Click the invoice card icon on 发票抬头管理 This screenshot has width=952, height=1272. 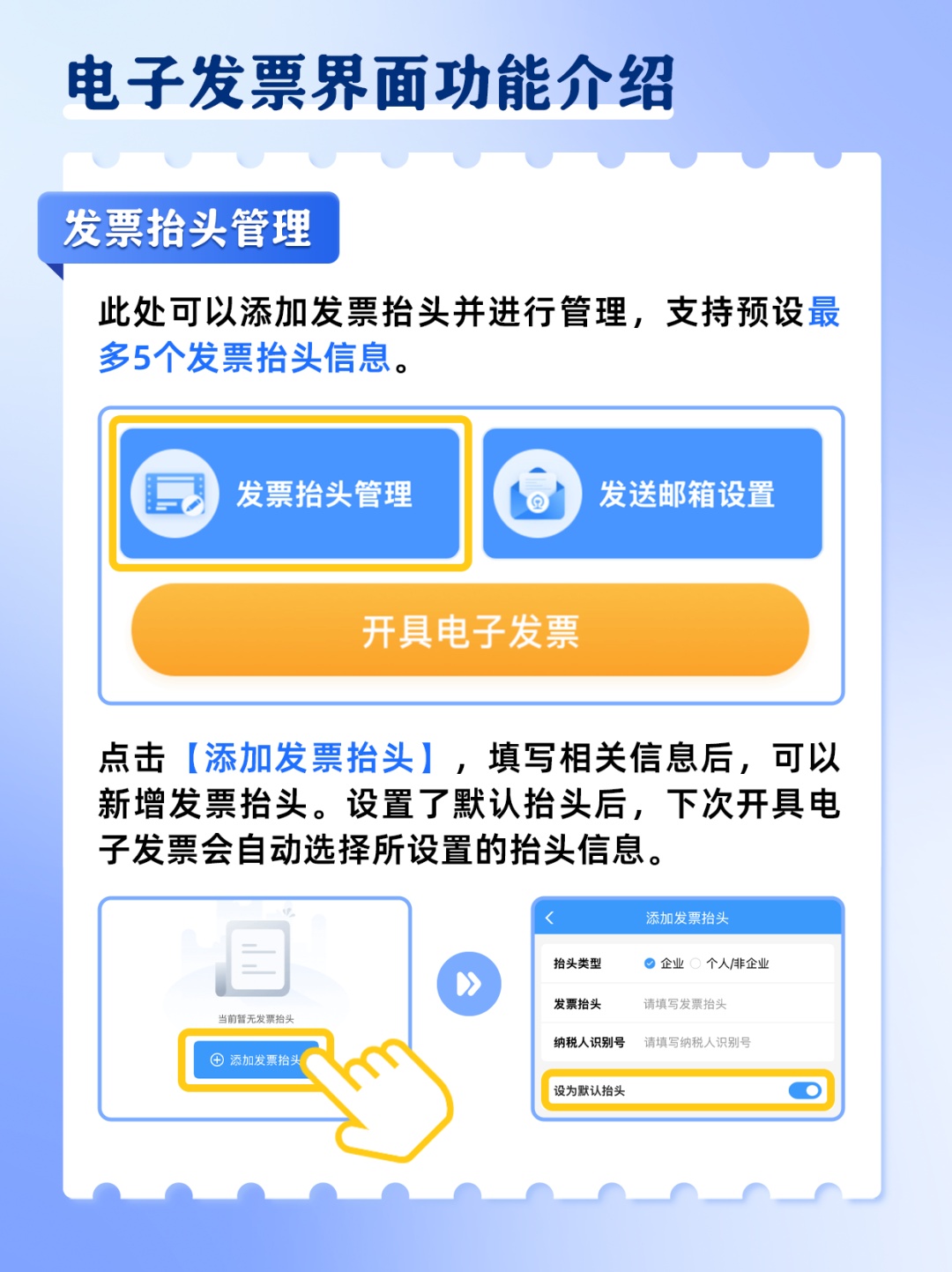click(x=175, y=492)
